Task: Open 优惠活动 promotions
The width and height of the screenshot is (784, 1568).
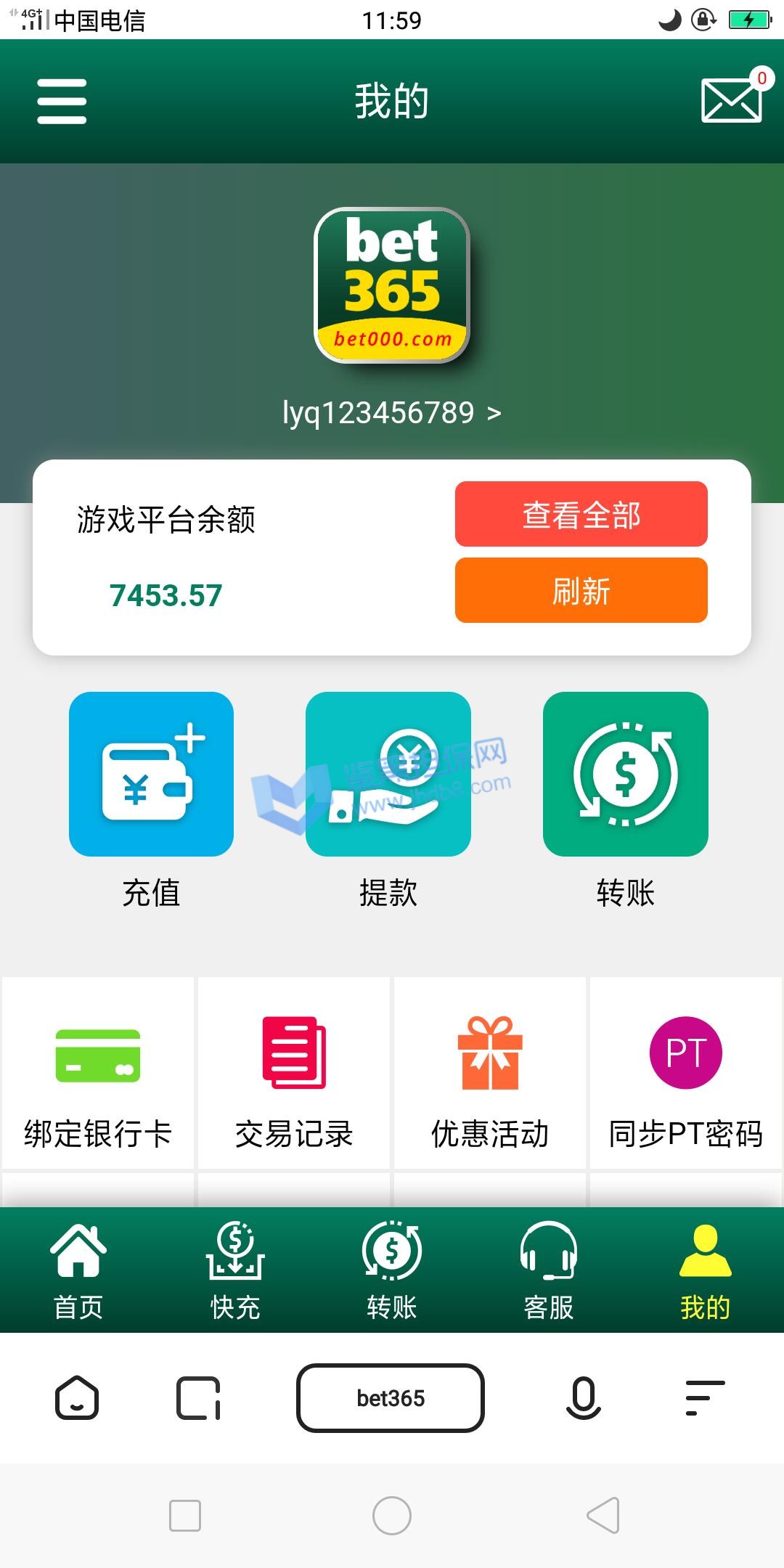Action: coord(490,1074)
